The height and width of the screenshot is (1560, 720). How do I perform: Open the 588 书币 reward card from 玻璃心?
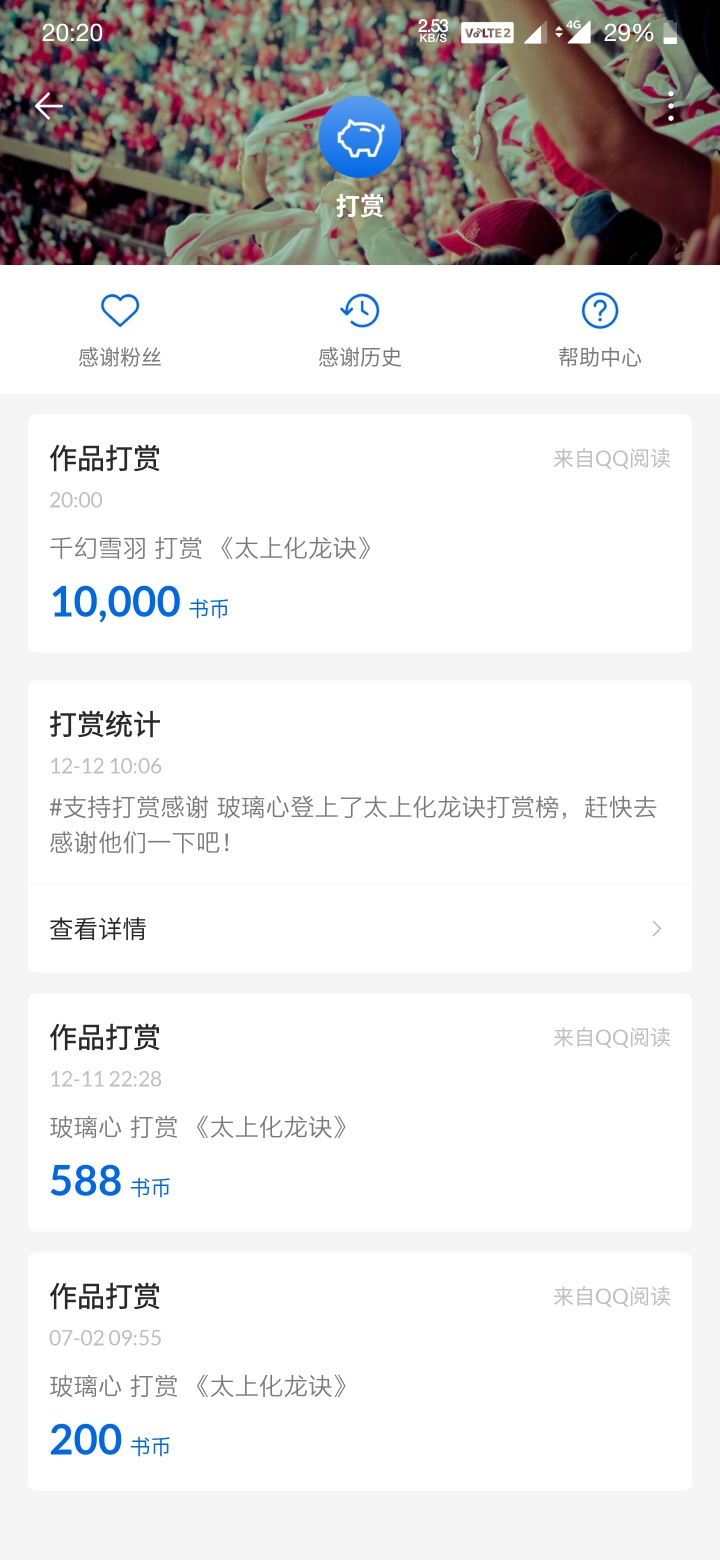coord(360,1112)
